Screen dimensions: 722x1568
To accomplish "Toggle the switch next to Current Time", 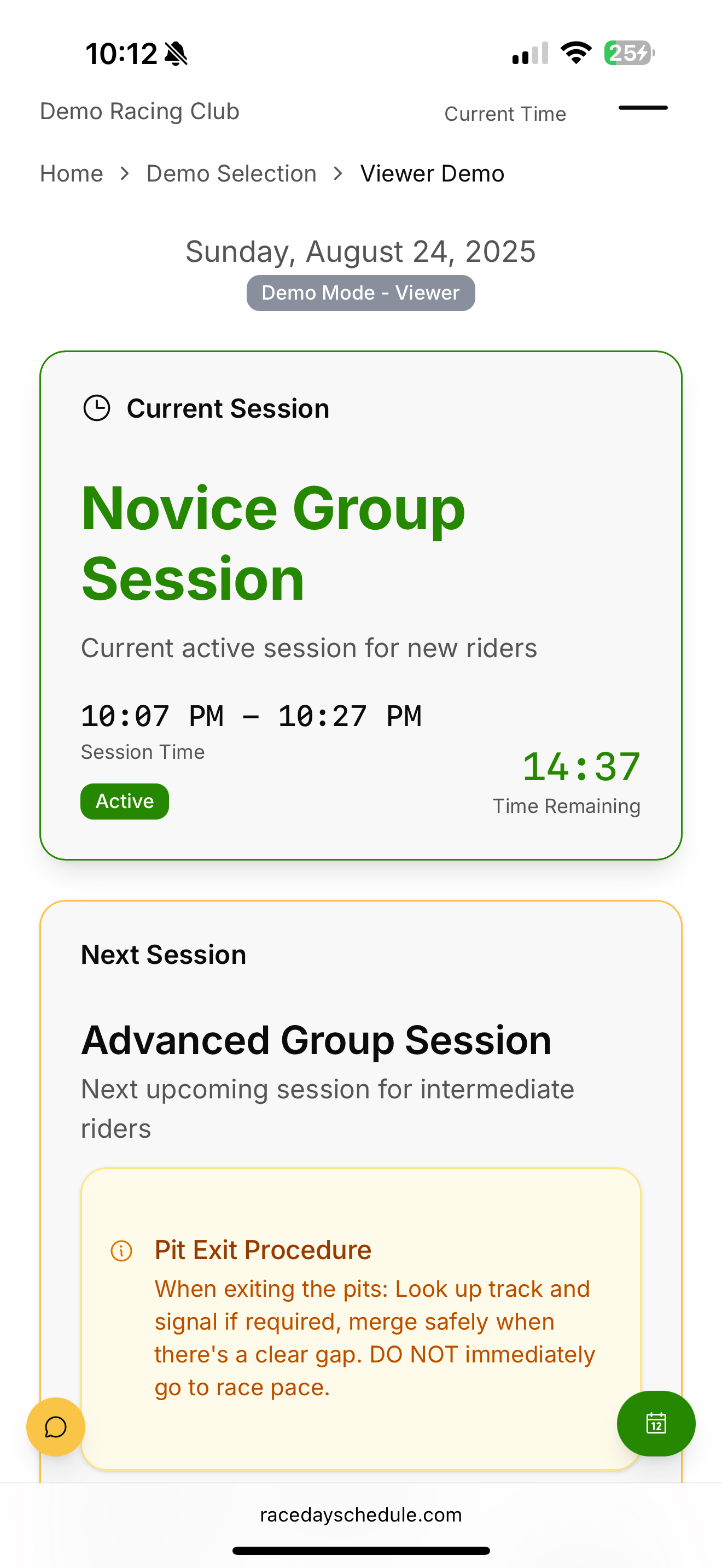I will tap(642, 109).
